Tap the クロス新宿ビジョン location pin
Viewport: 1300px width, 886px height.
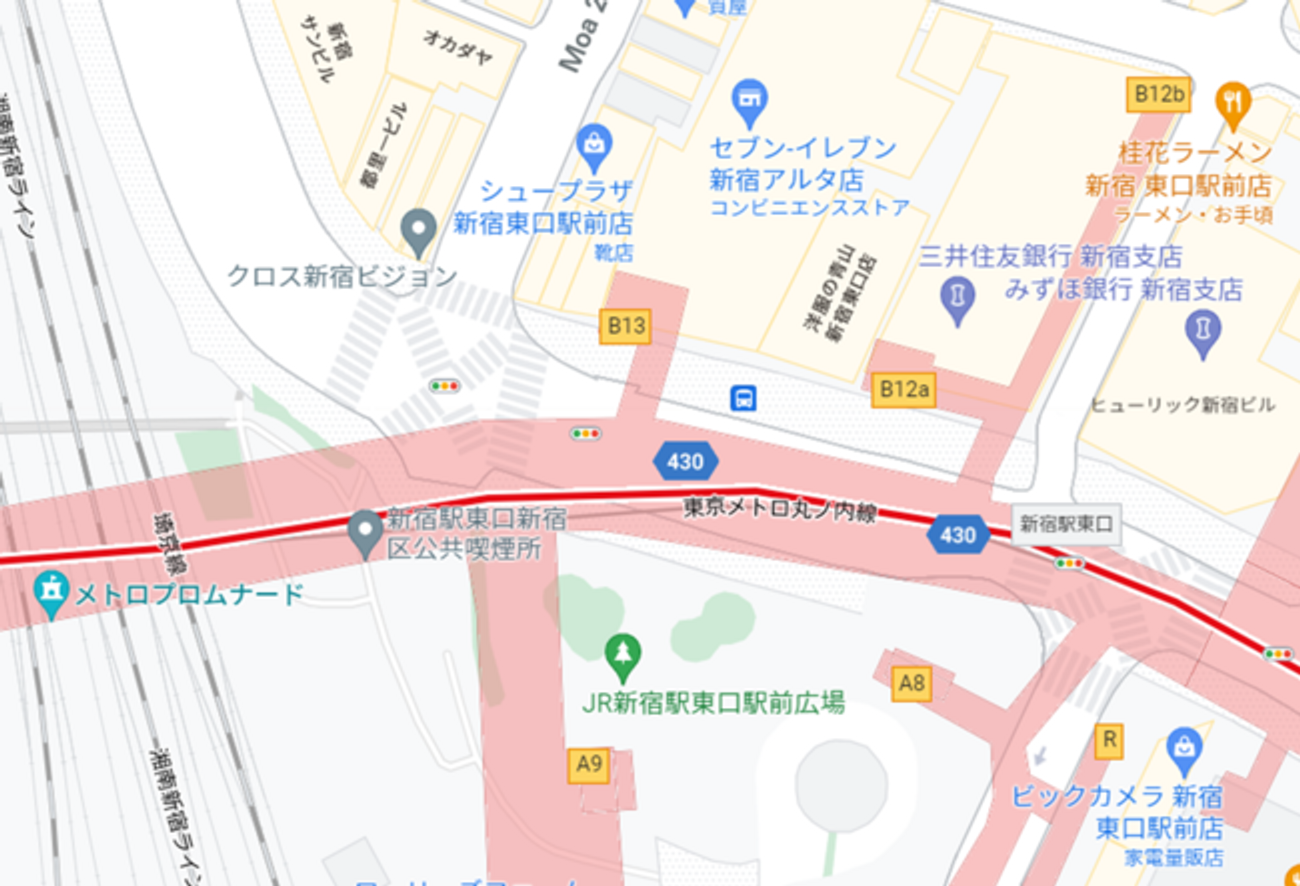coord(417,231)
